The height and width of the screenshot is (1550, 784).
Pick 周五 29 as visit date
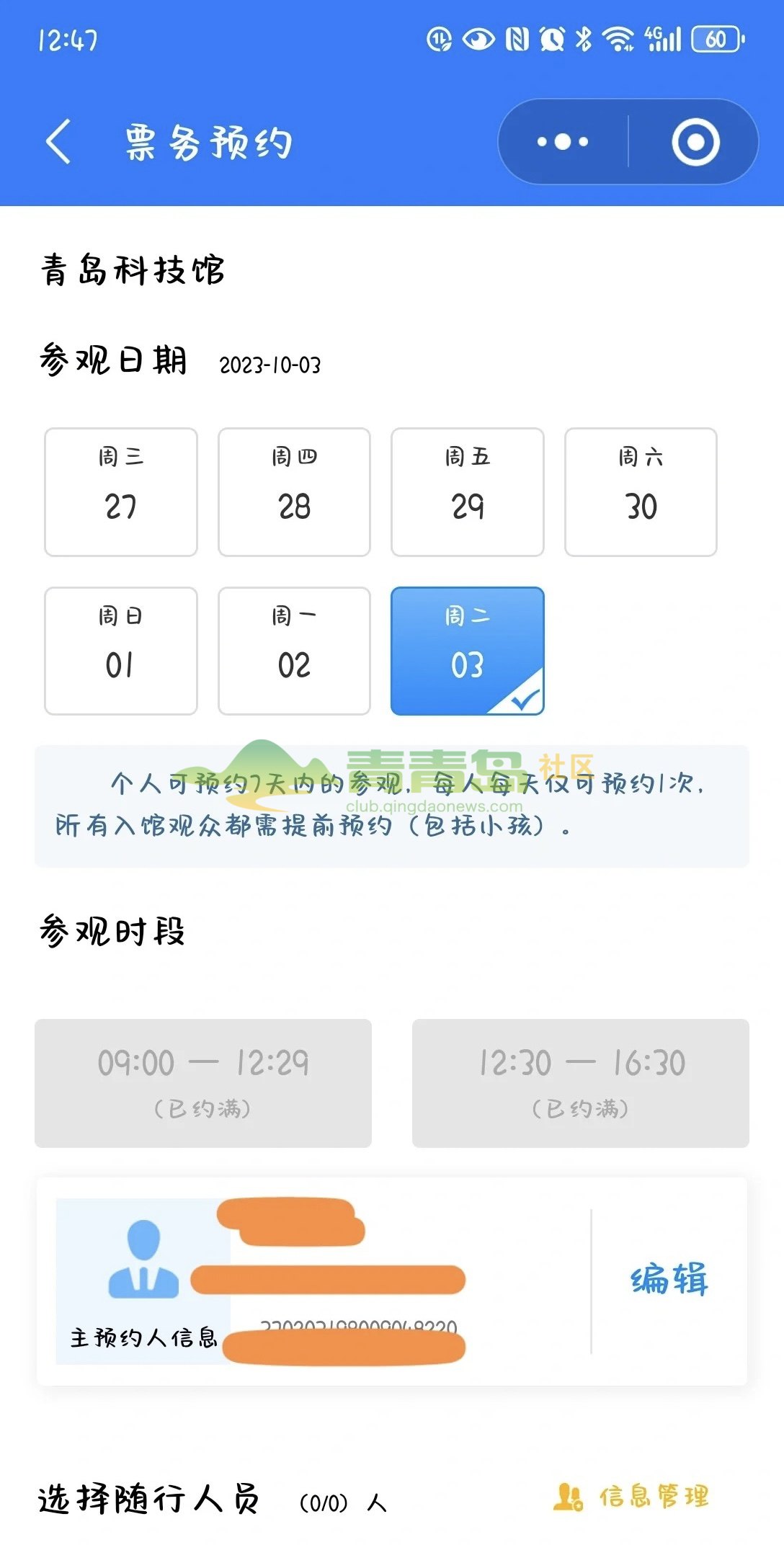[x=468, y=492]
